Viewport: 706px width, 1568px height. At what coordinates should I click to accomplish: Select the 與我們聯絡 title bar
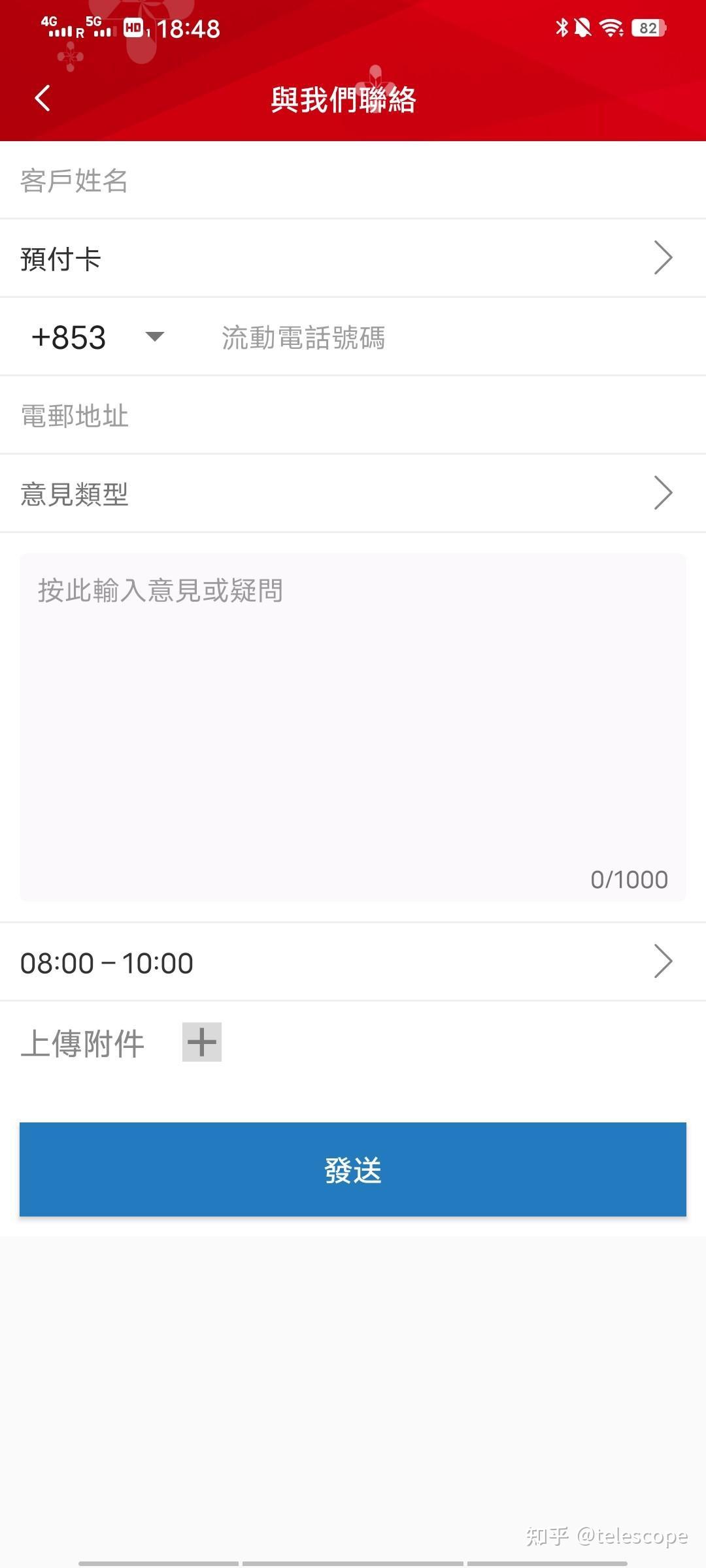click(345, 99)
